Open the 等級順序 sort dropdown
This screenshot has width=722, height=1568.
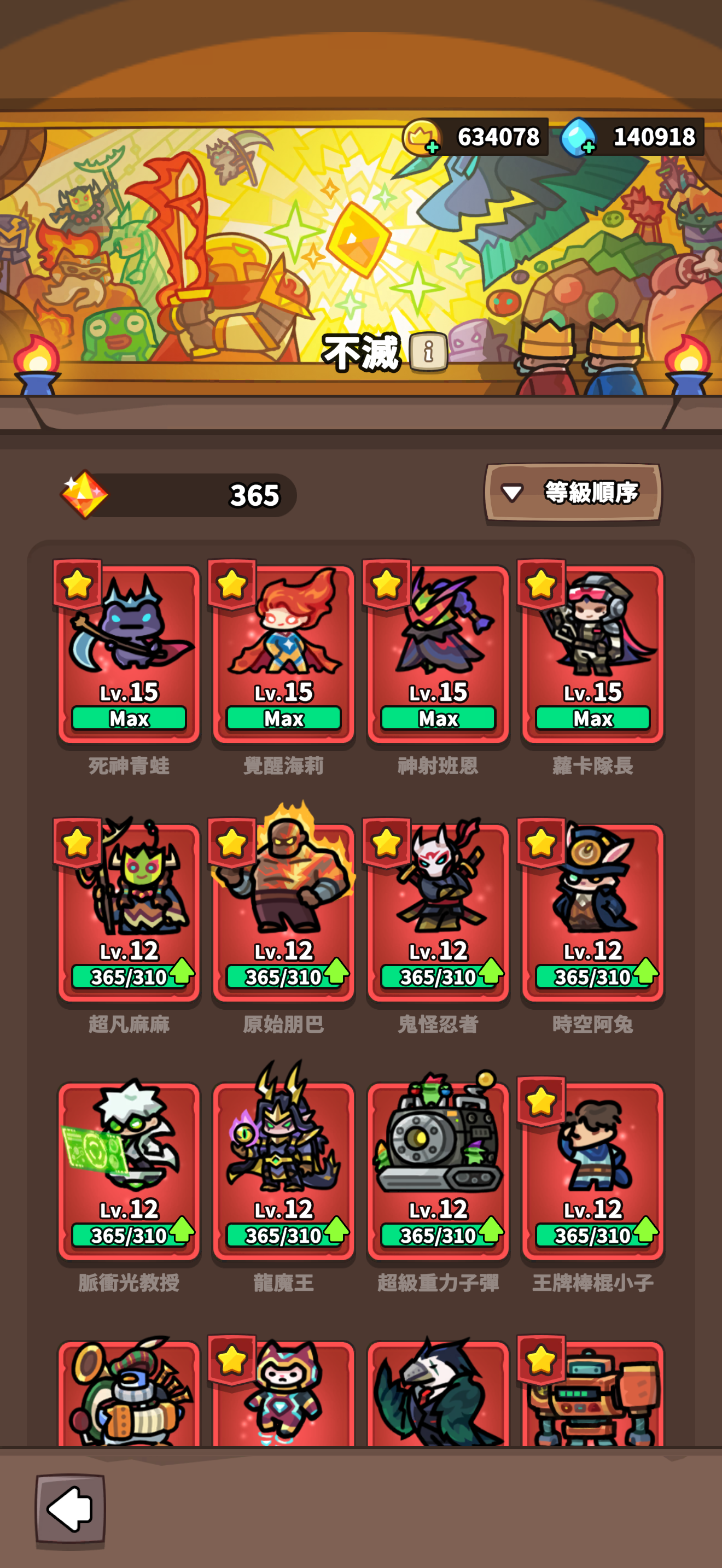(x=573, y=493)
